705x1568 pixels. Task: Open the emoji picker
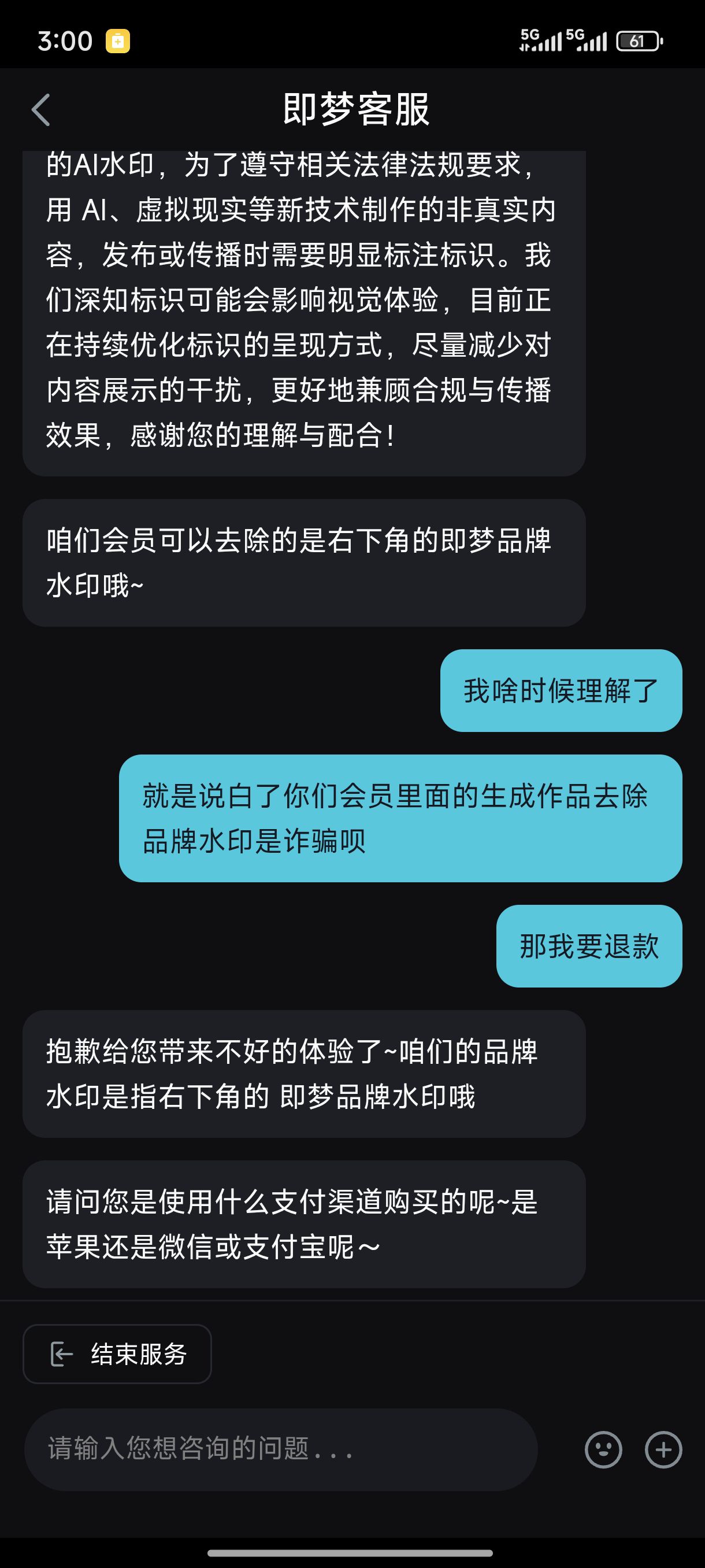tap(603, 1450)
